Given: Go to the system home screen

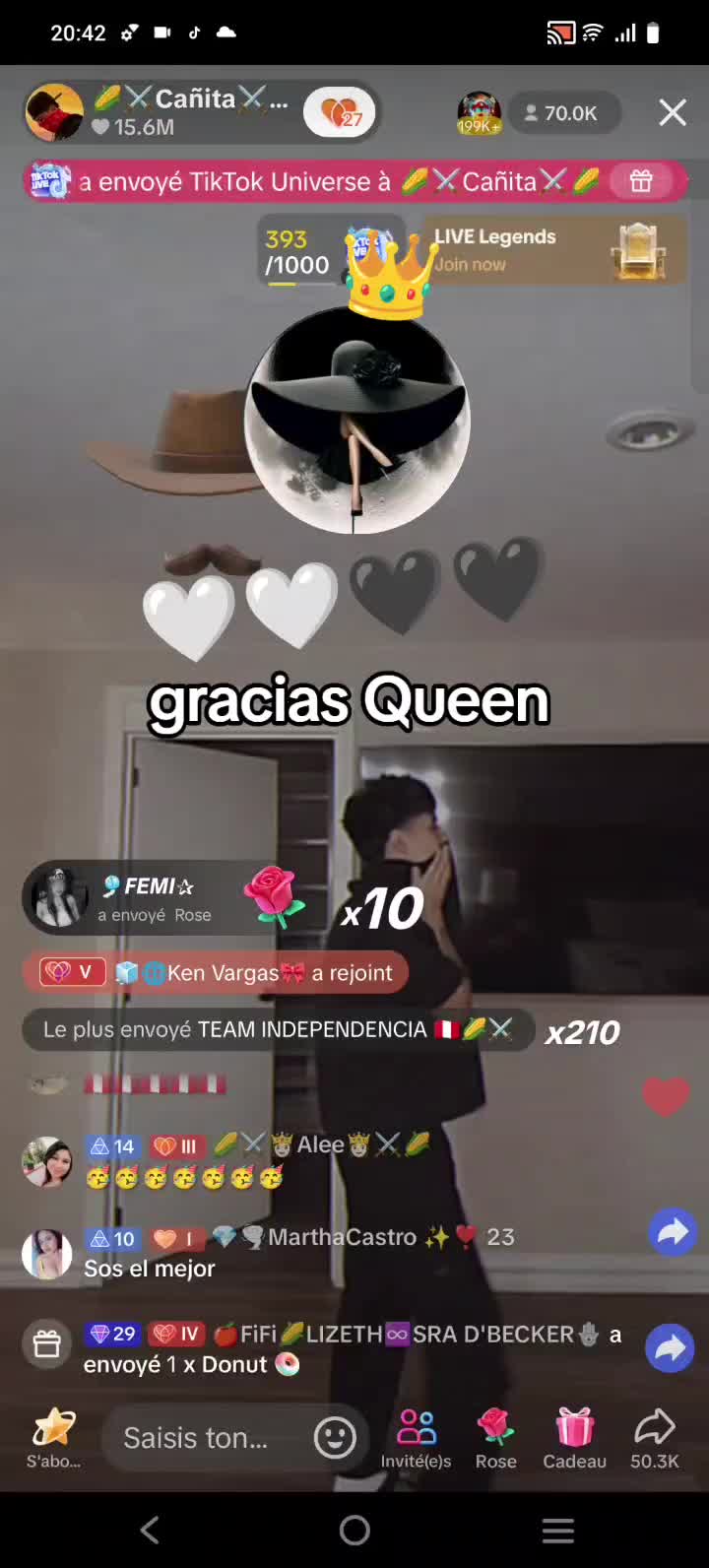Looking at the screenshot, I should point(354,1530).
